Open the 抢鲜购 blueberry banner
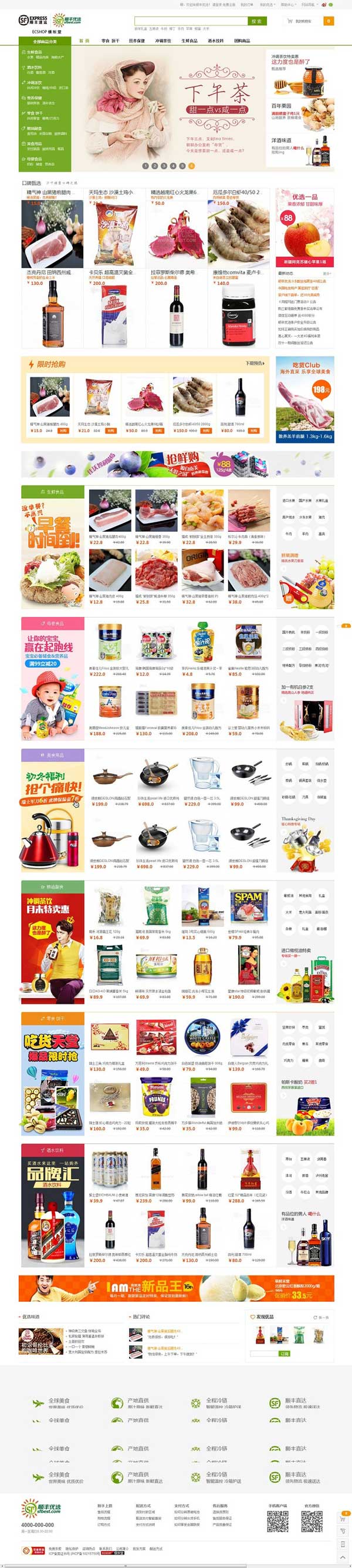352x1568 pixels. [177, 464]
